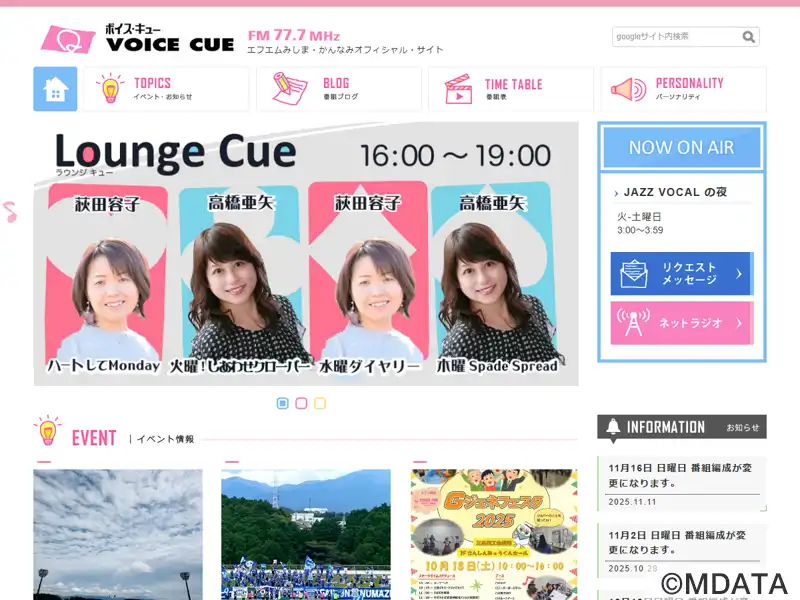Open ネットラジオ streaming

pos(680,323)
